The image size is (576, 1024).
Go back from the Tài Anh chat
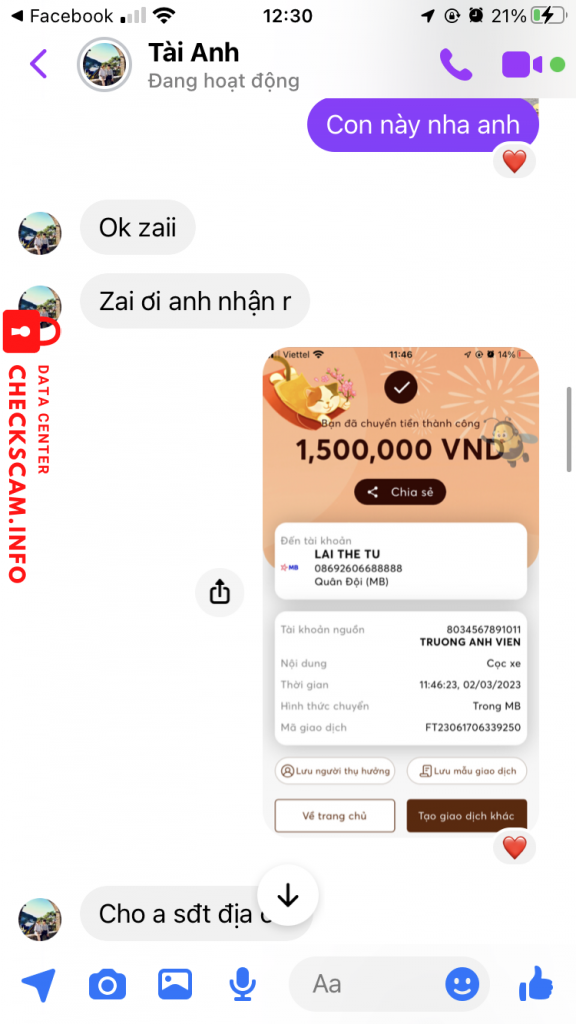(x=39, y=64)
